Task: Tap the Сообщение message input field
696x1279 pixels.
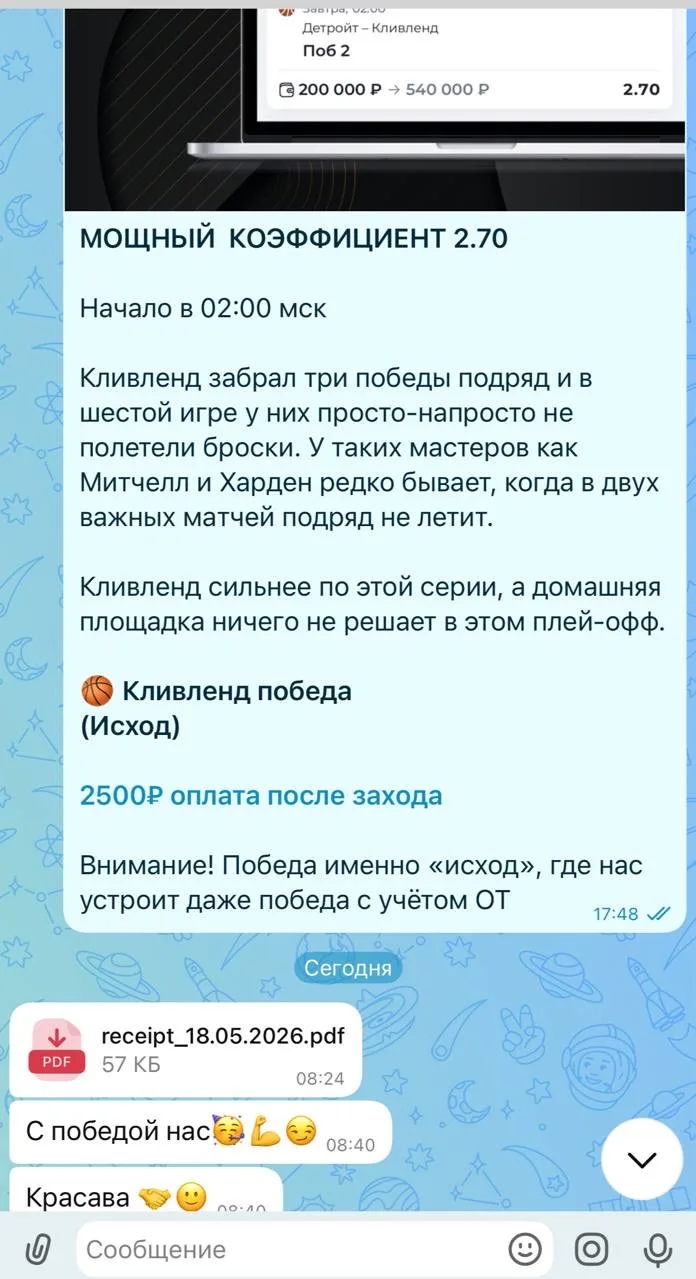Action: point(290,1249)
